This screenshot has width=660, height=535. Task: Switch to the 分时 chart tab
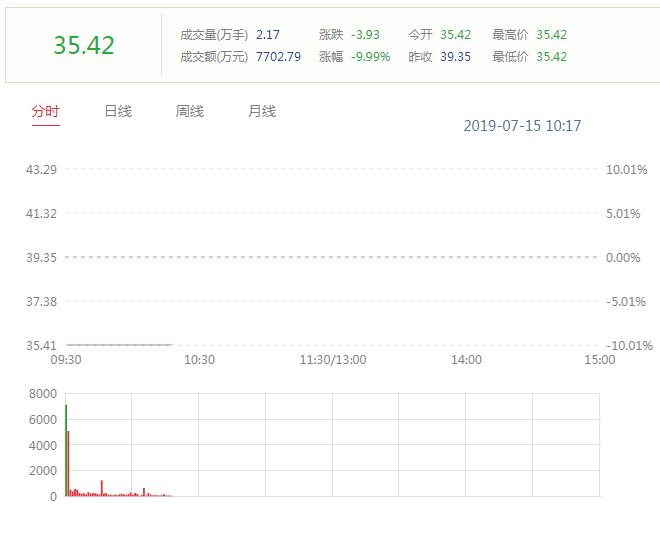click(x=45, y=112)
